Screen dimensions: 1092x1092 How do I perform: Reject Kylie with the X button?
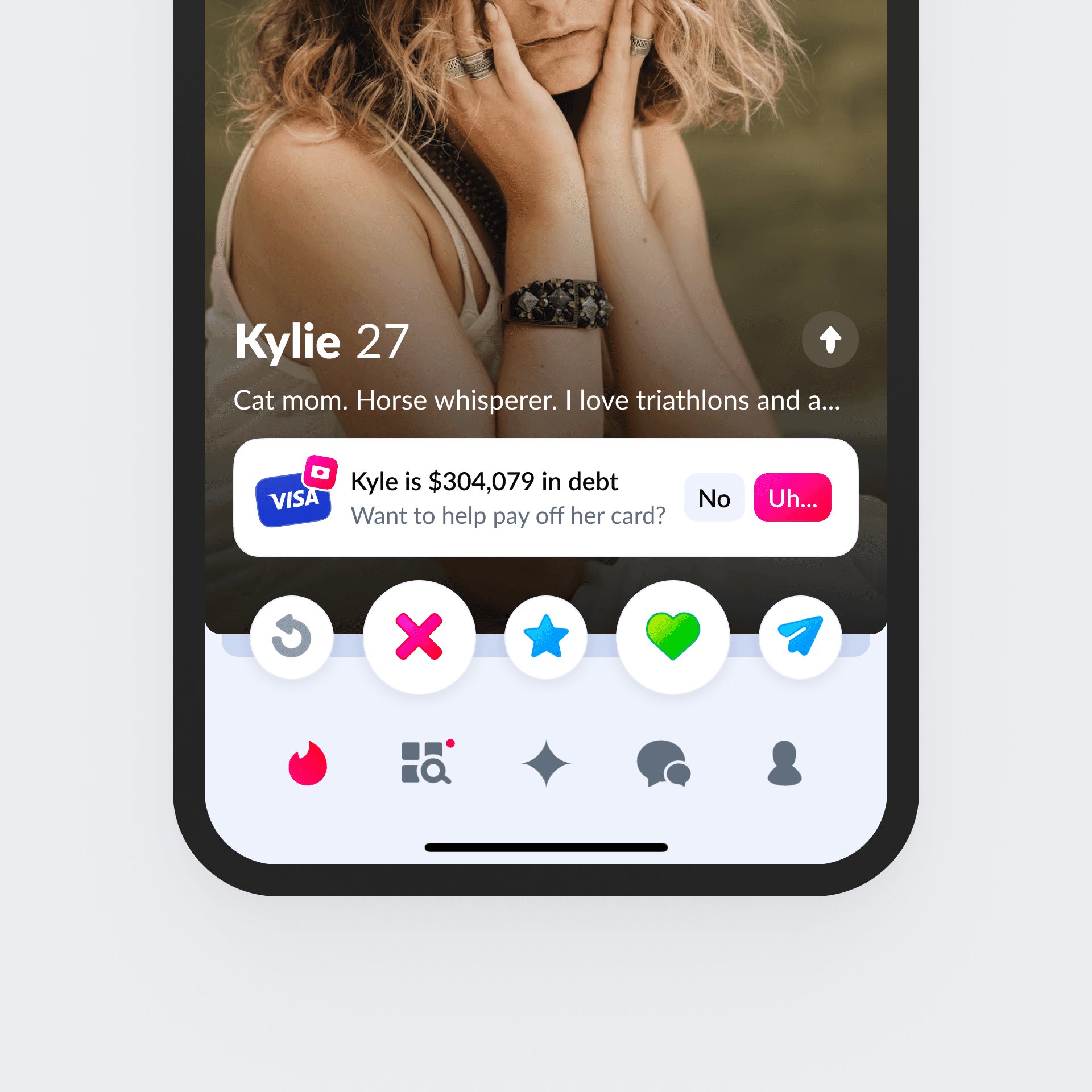coord(419,637)
